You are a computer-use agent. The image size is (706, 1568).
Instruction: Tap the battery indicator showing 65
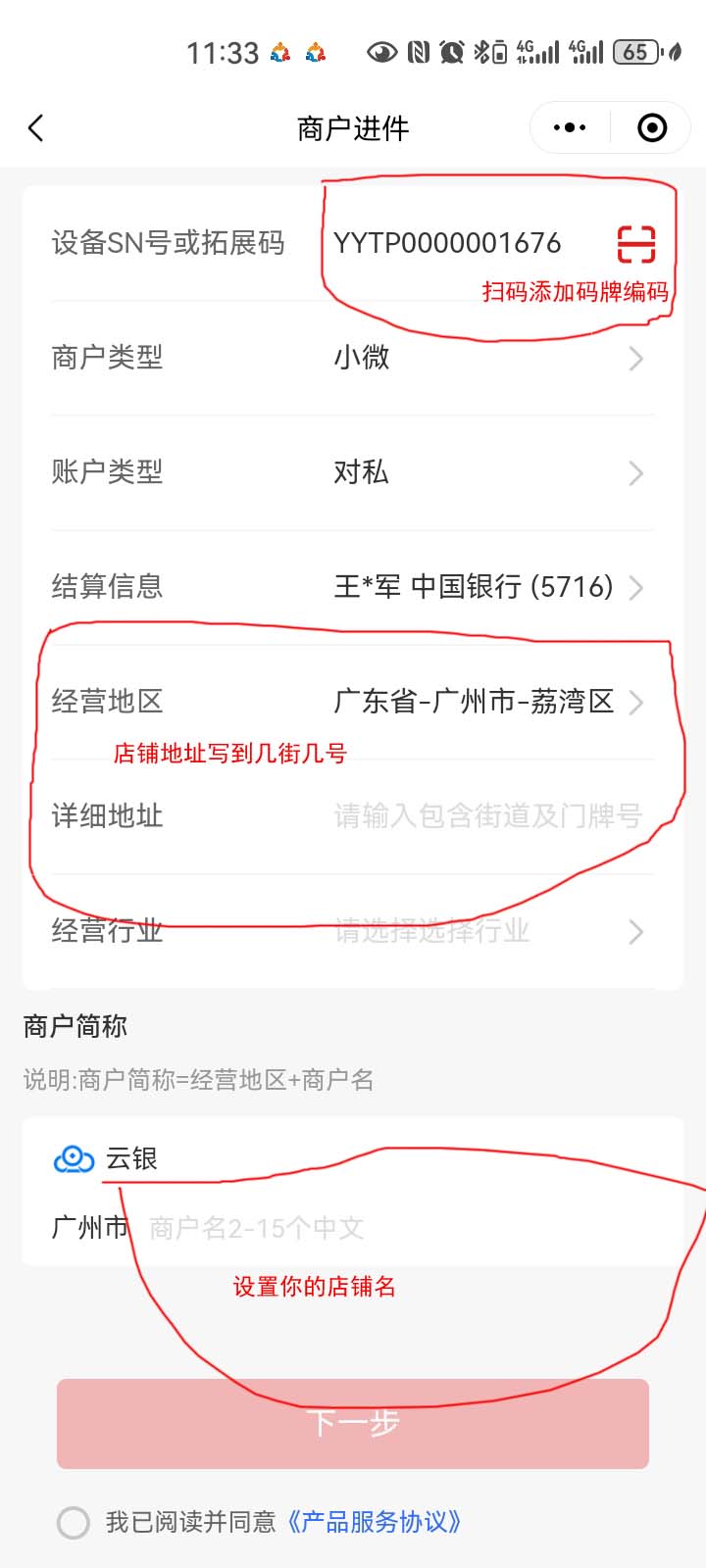pos(636,51)
